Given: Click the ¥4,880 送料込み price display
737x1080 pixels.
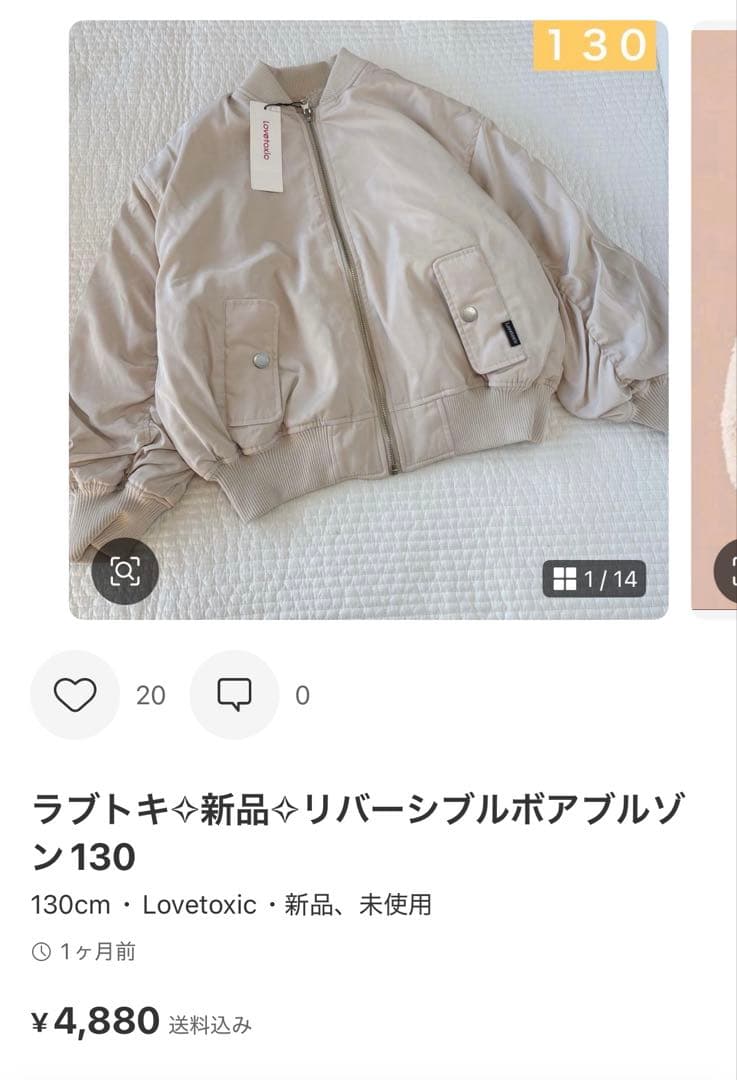Looking at the screenshot, I should (138, 1022).
